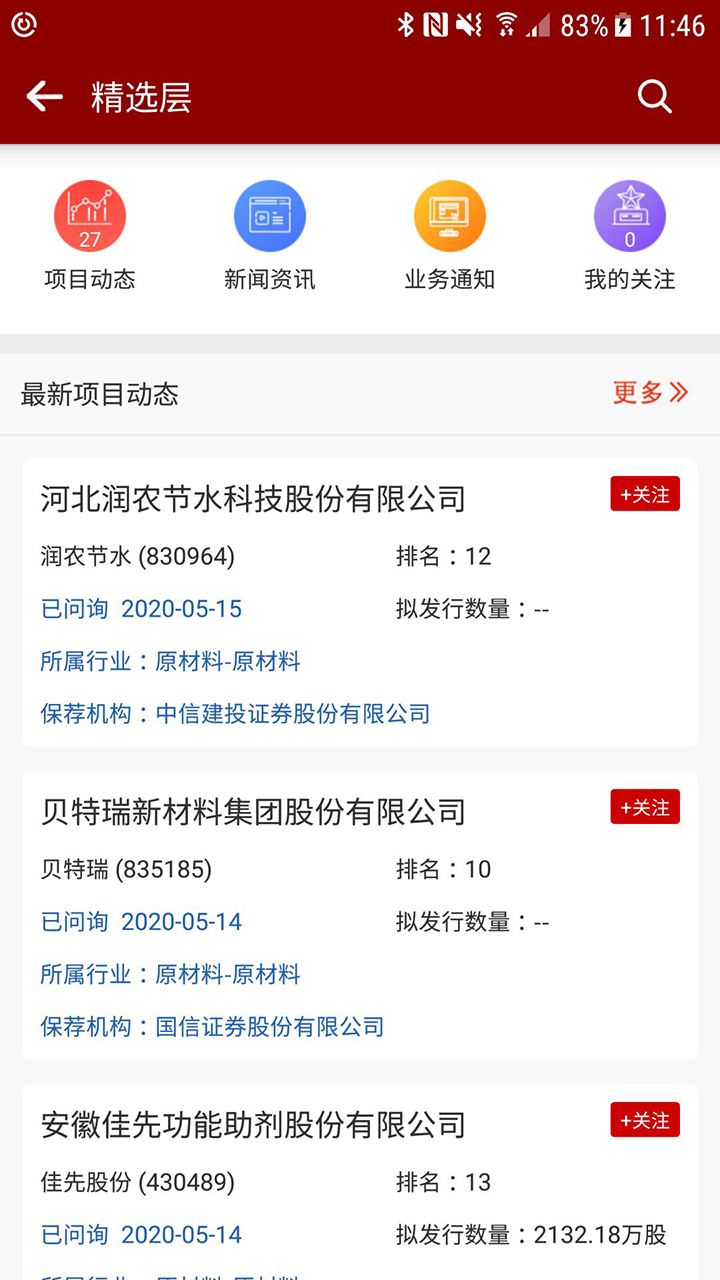Open the 项目动态 chart icon
Image resolution: width=720 pixels, height=1280 pixels.
click(x=90, y=215)
